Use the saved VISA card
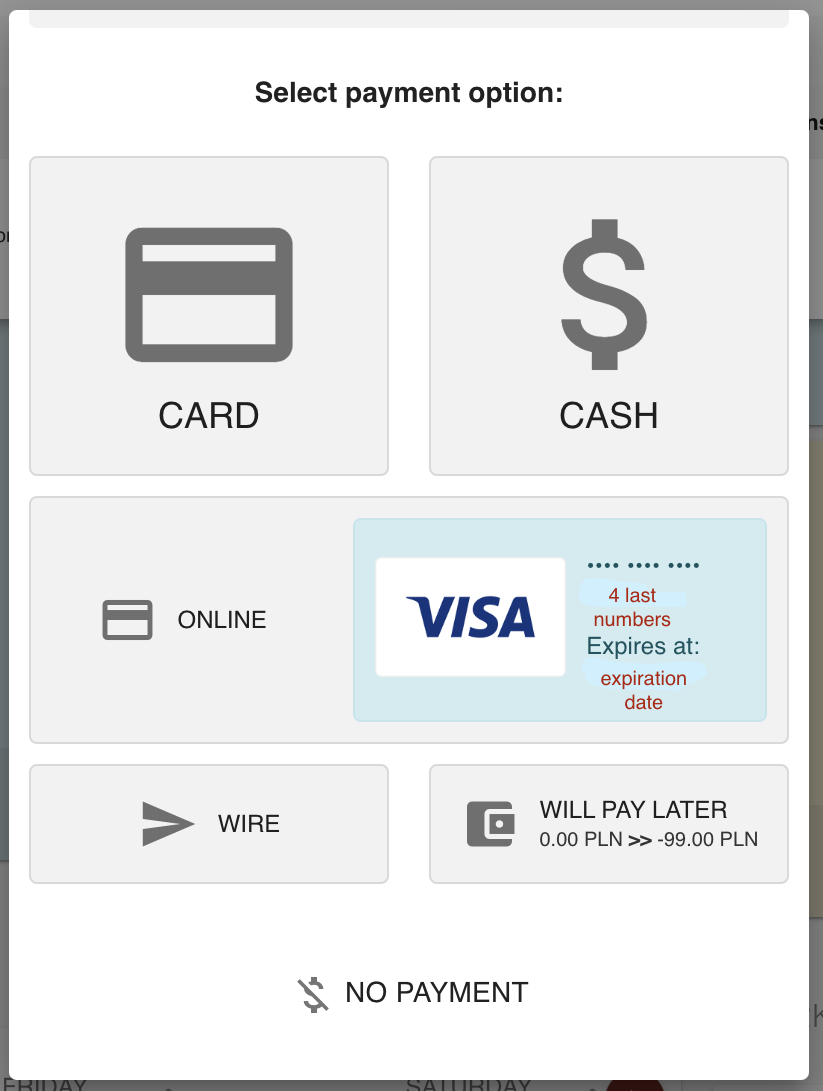 pyautogui.click(x=559, y=620)
